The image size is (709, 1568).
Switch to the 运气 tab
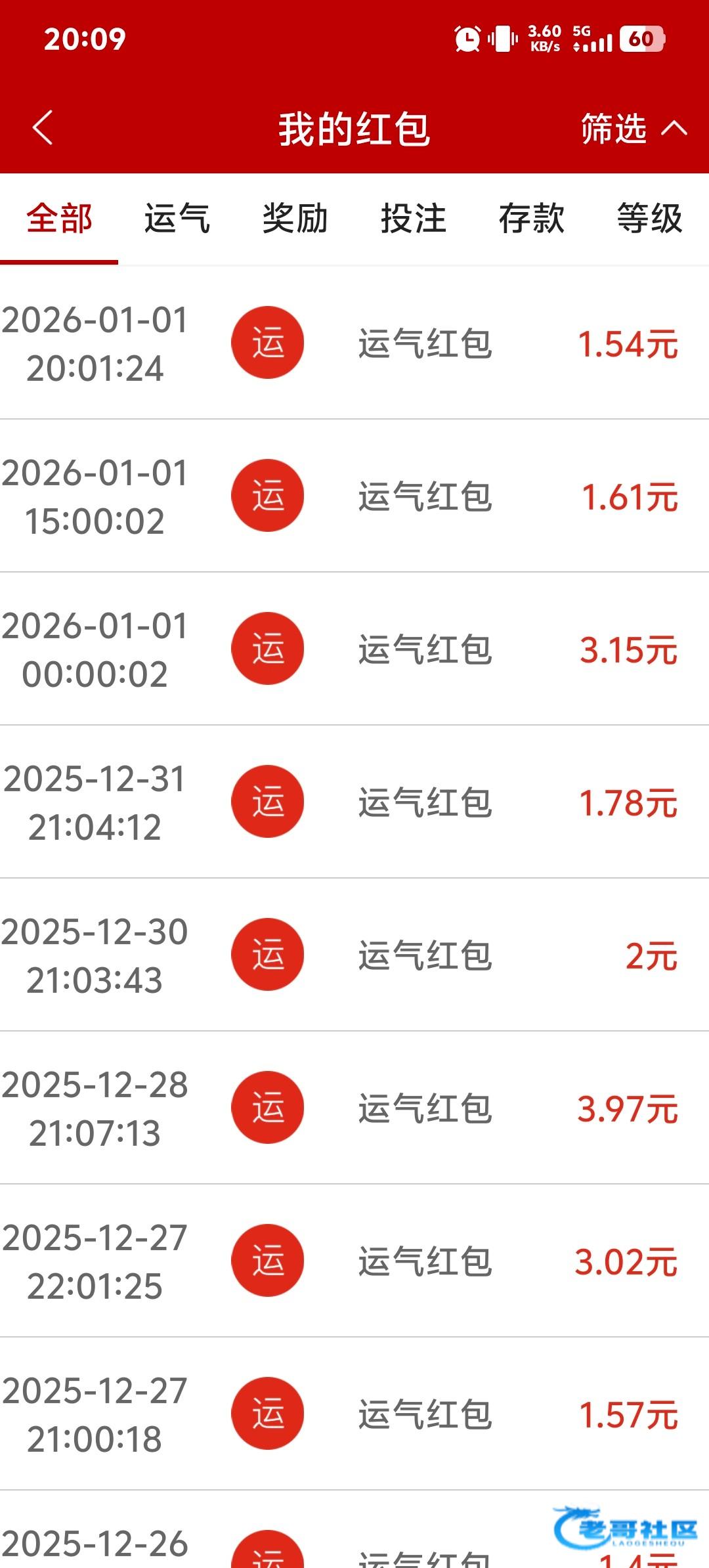pos(177,219)
